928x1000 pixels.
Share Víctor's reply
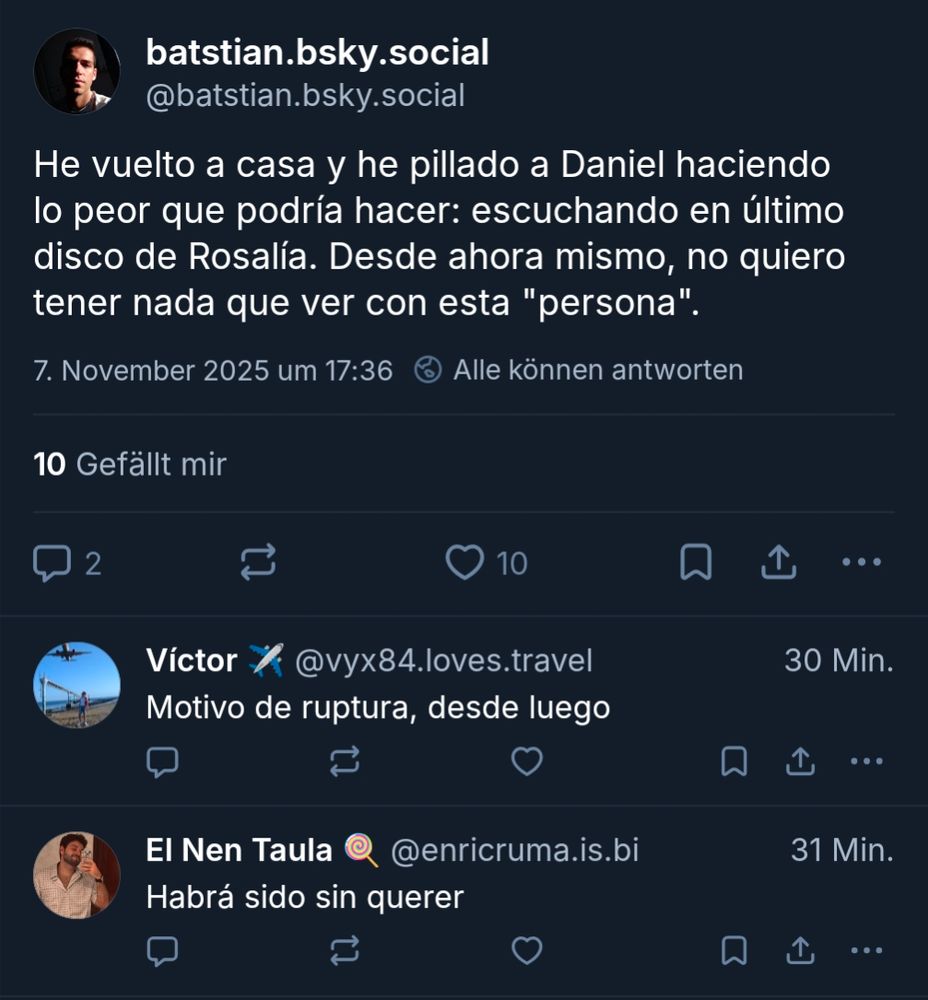[x=798, y=762]
